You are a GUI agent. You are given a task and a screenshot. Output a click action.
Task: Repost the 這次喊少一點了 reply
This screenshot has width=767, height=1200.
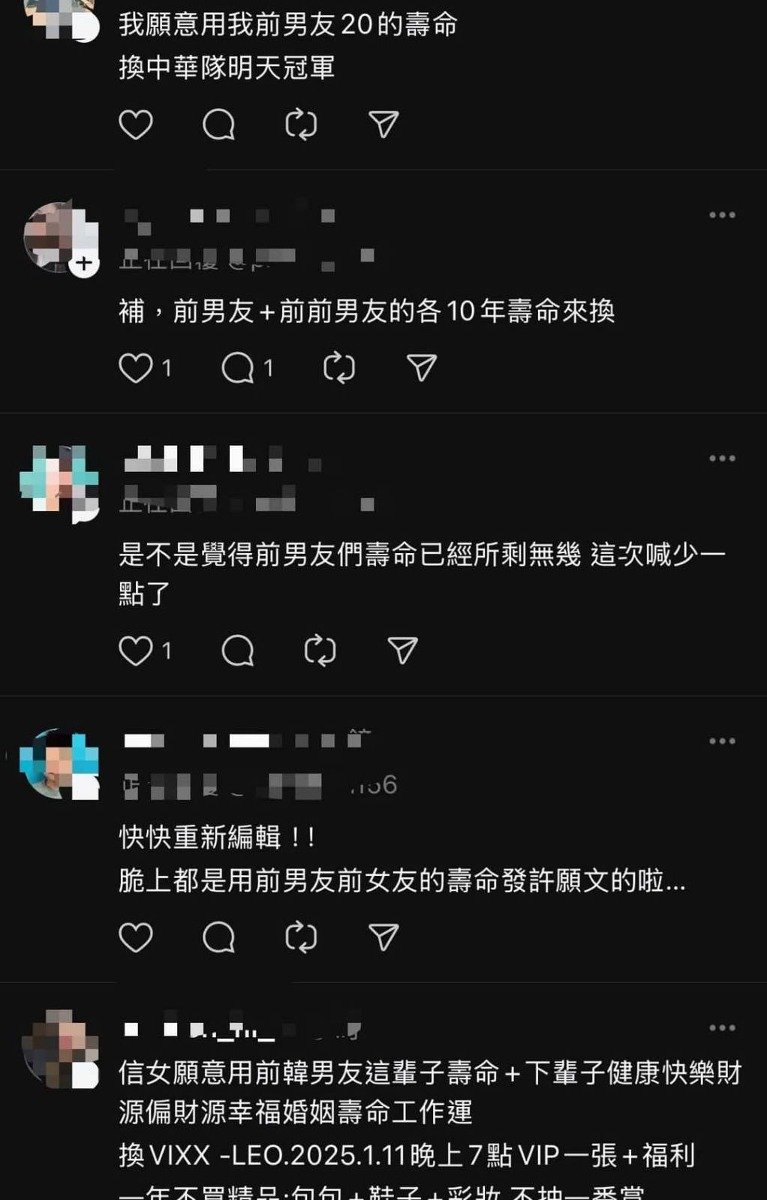pyautogui.click(x=320, y=651)
